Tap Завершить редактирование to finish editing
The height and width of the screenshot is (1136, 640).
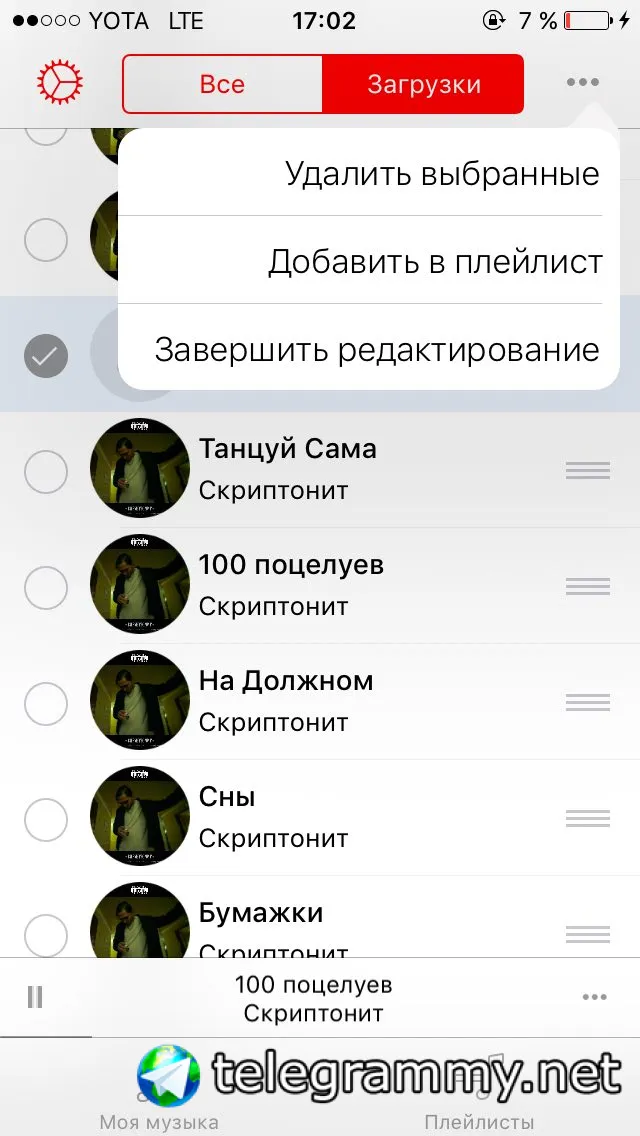coord(377,350)
